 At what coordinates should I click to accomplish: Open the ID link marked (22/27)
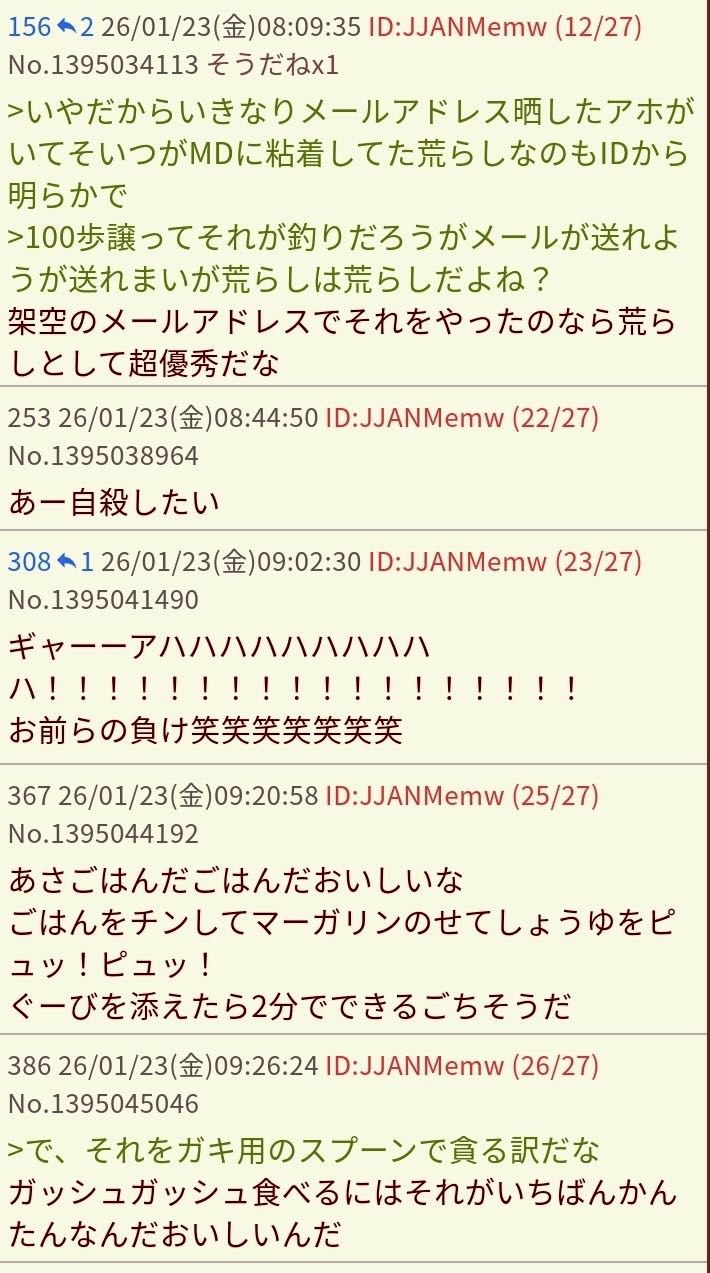tap(461, 417)
